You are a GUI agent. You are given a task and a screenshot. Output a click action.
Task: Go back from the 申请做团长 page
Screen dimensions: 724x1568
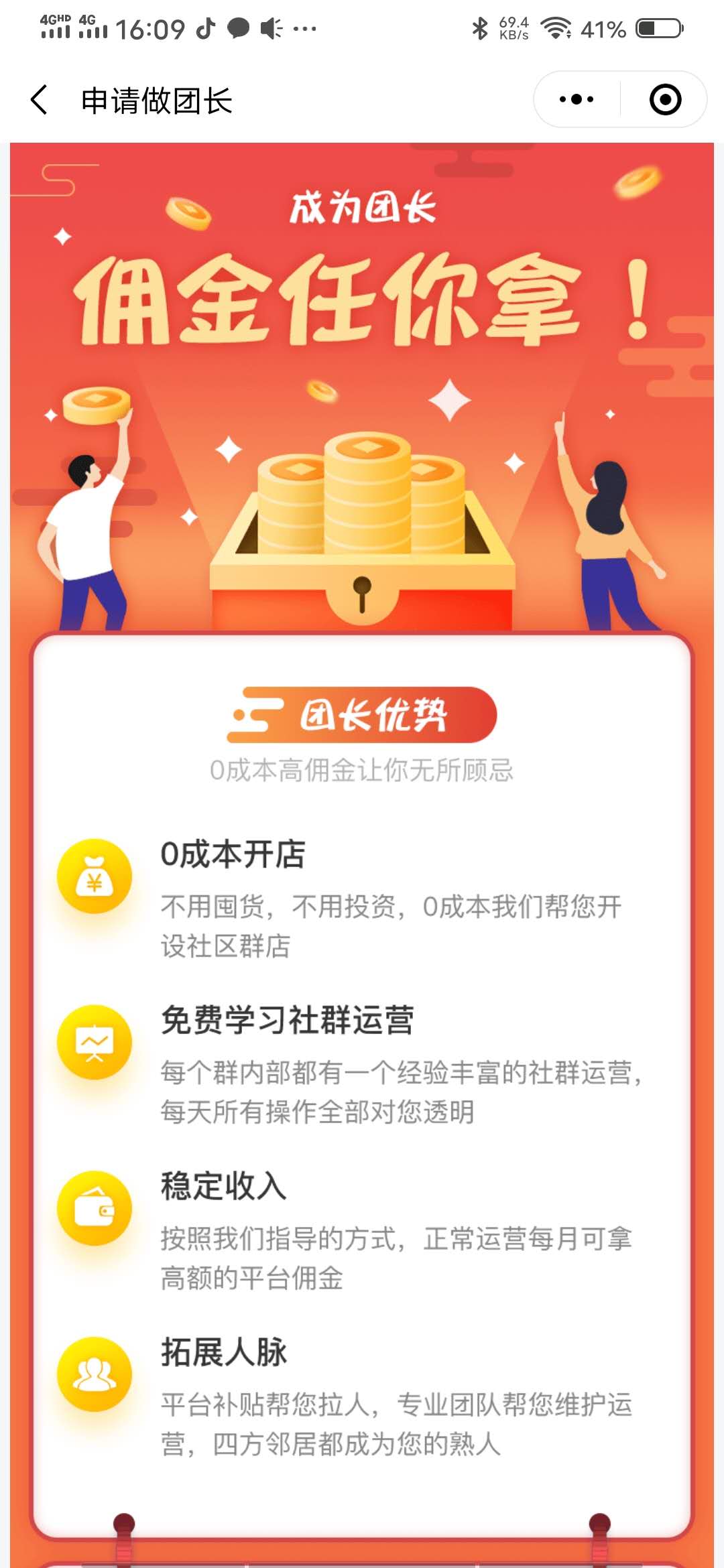point(40,100)
